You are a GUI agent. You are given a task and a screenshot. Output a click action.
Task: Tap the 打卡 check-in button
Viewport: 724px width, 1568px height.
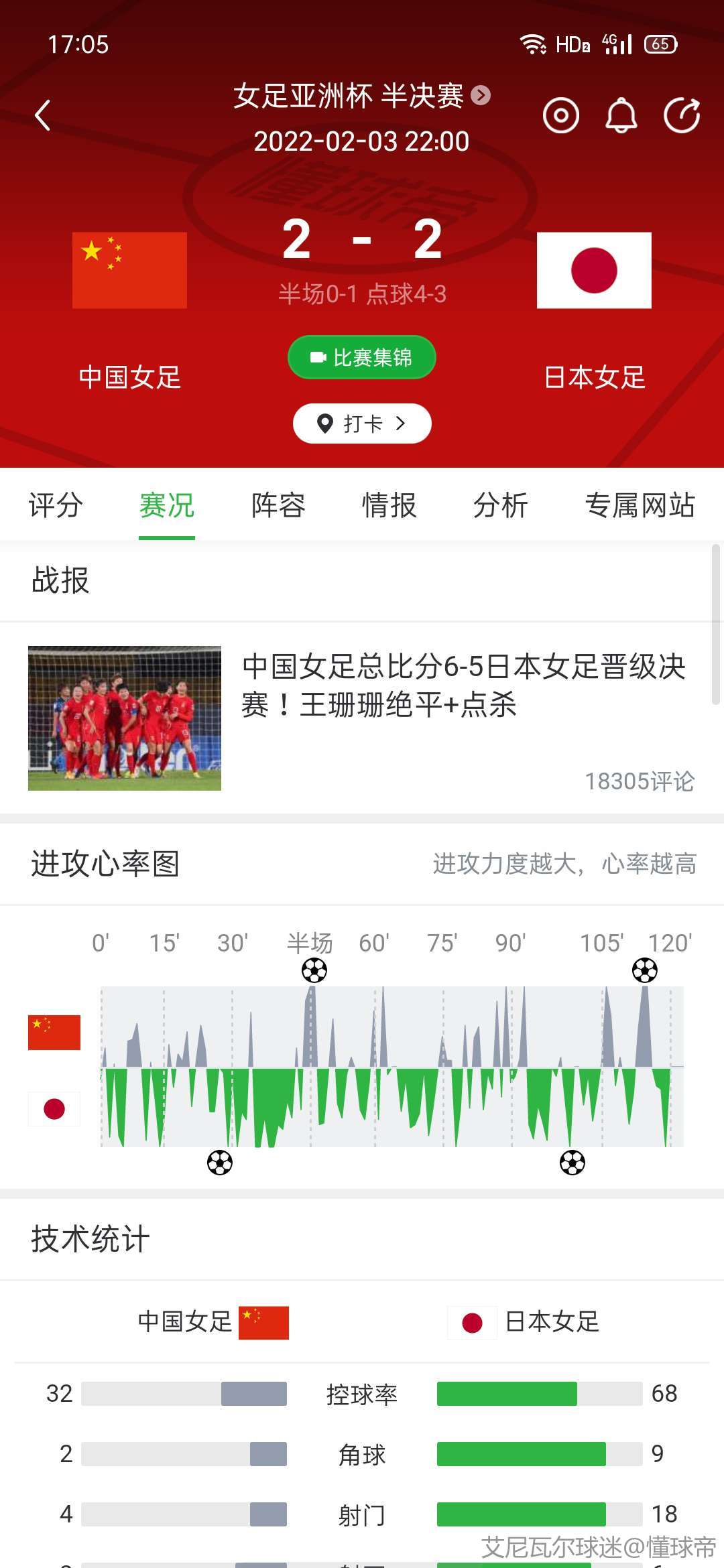tap(362, 423)
